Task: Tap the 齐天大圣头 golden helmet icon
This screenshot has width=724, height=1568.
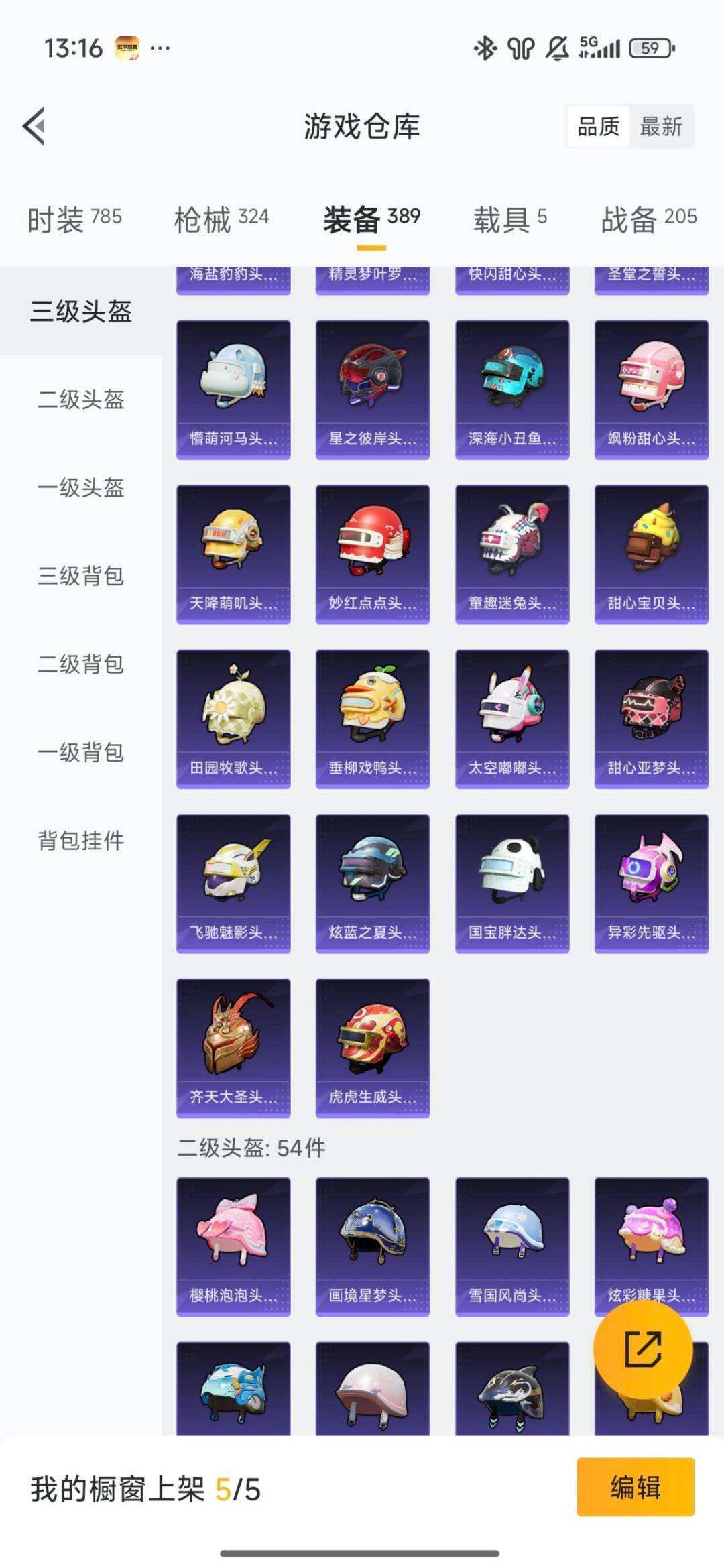Action: (233, 1046)
